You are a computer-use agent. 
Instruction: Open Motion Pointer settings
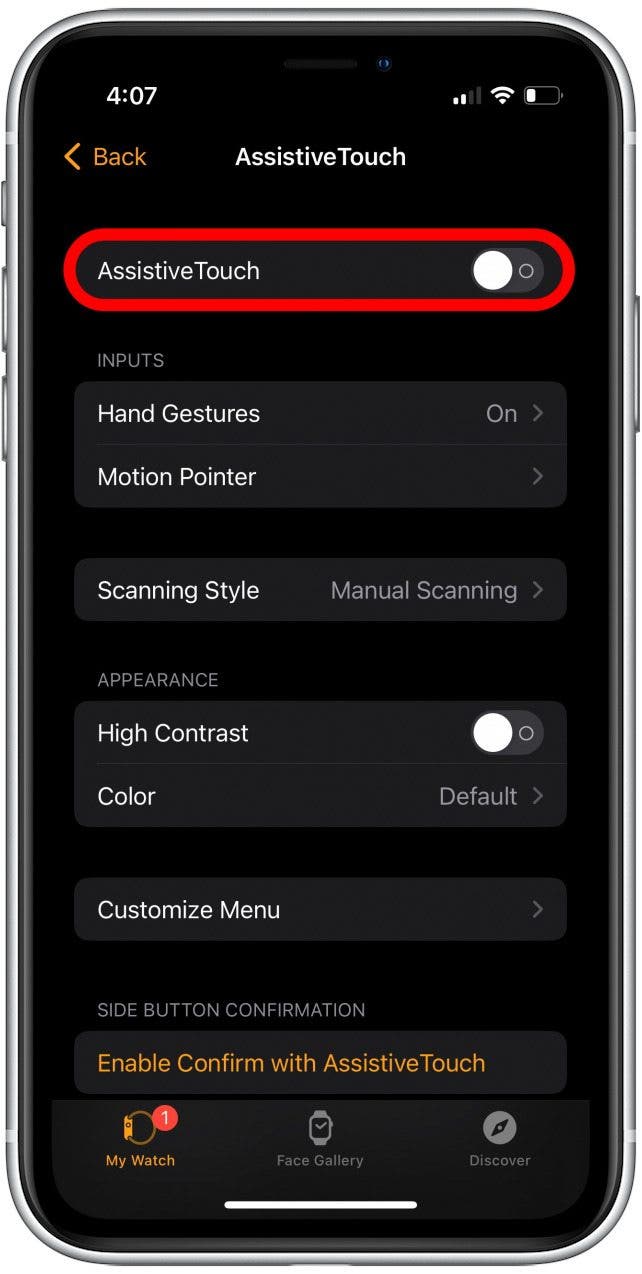(320, 477)
